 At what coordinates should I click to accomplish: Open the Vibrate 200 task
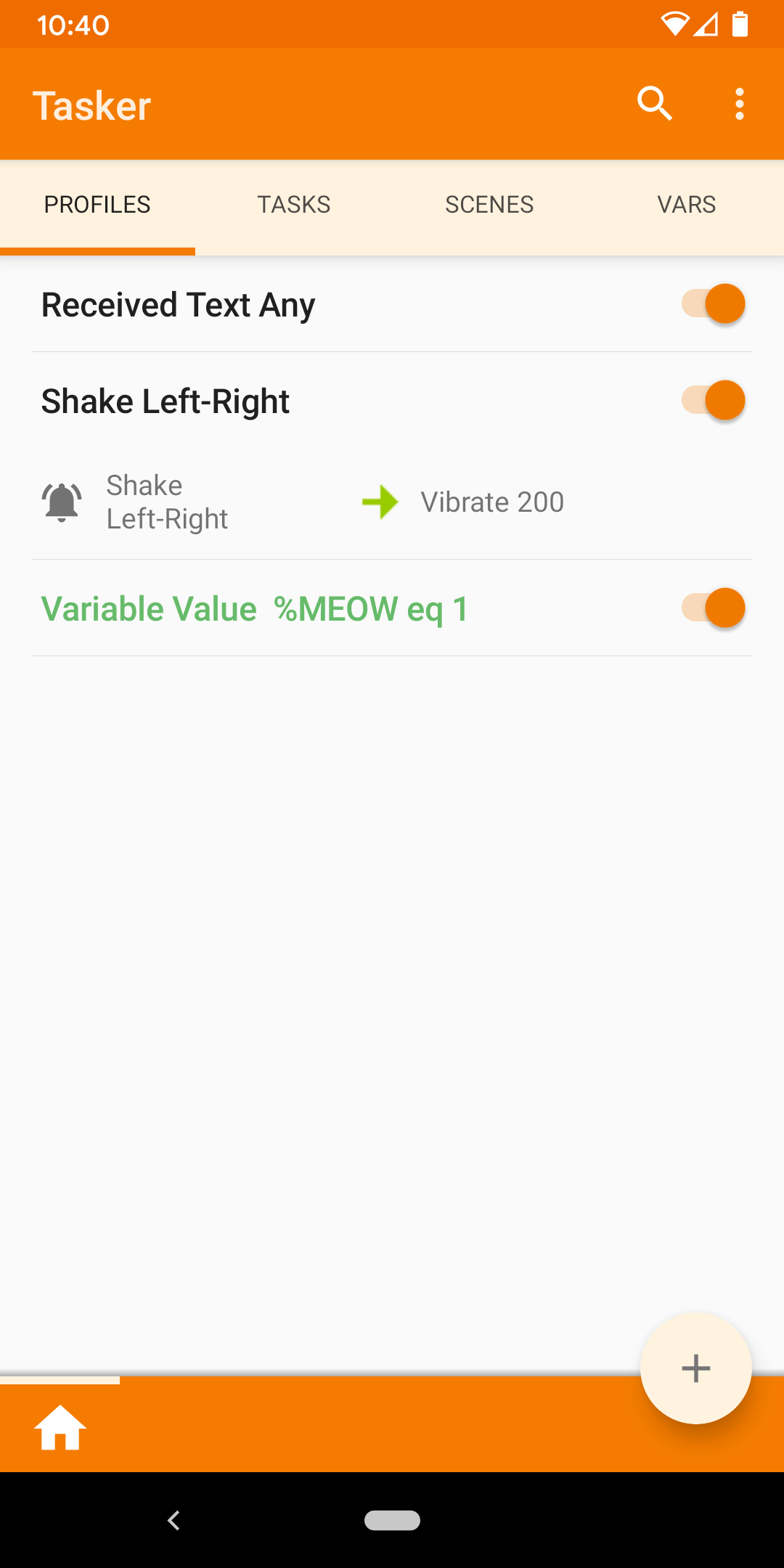tap(491, 502)
